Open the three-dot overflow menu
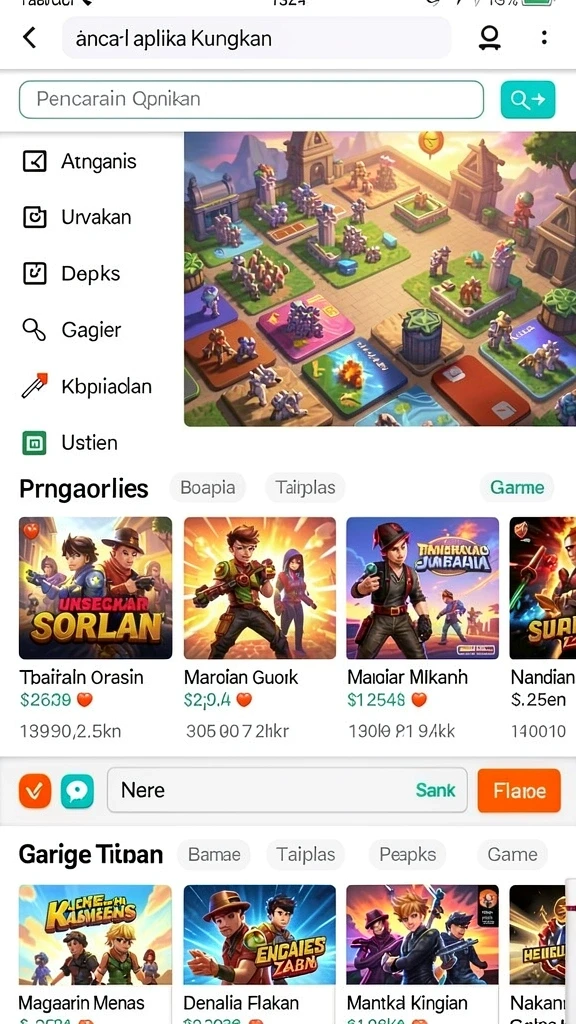Viewport: 576px width, 1024px height. coord(544,37)
